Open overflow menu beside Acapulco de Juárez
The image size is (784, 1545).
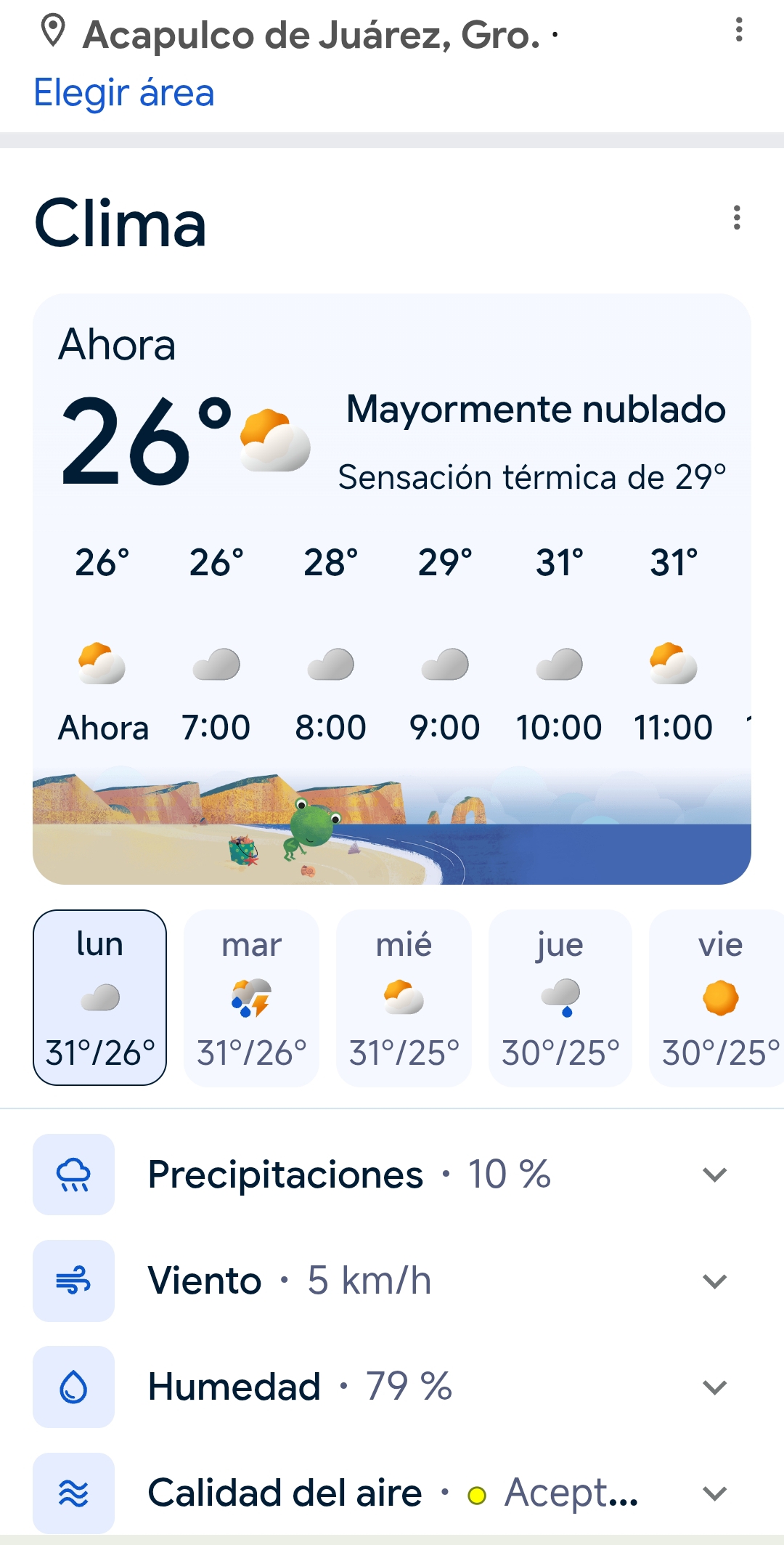[x=738, y=30]
